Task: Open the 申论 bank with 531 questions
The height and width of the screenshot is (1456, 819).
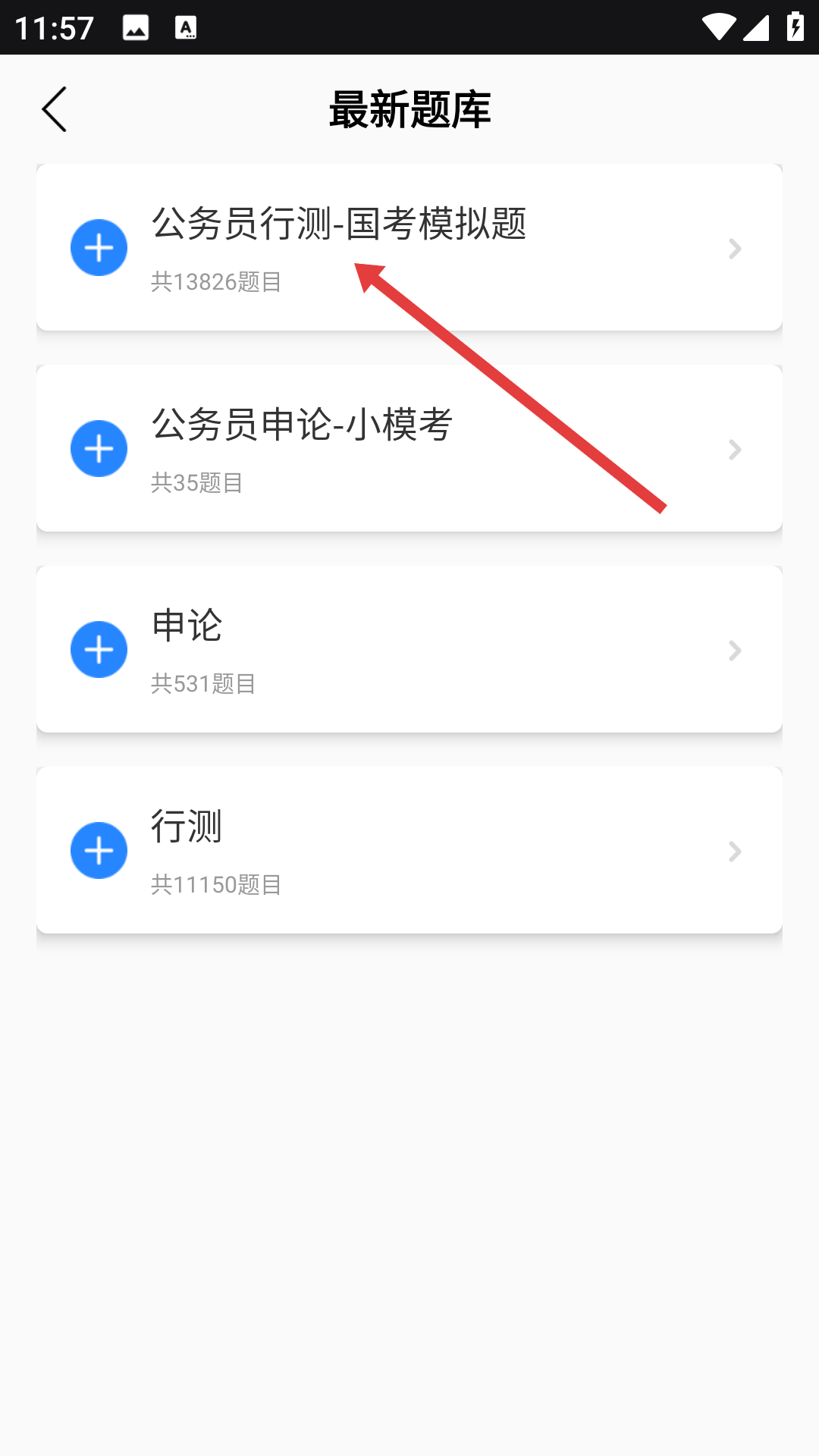Action: [x=409, y=649]
